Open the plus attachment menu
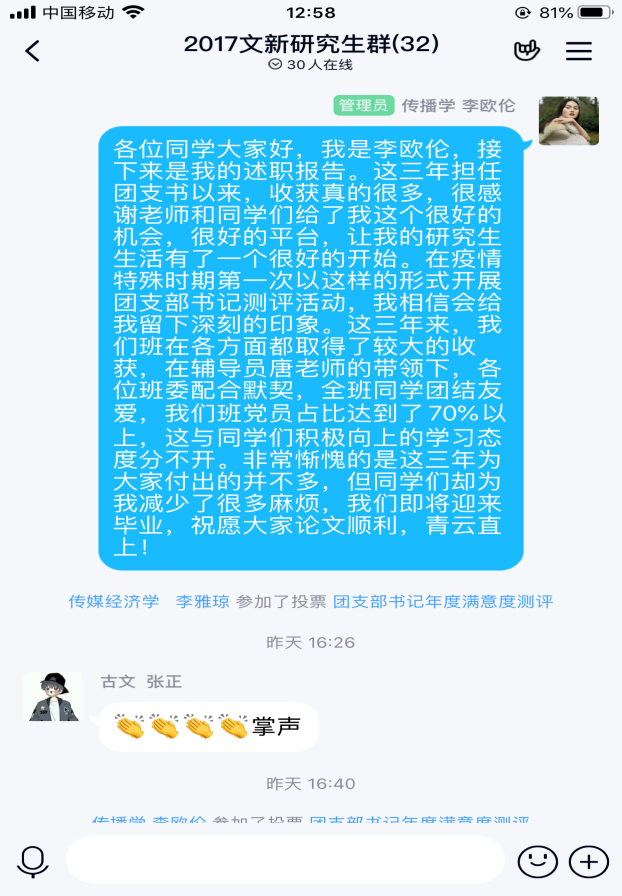Image resolution: width=622 pixels, height=896 pixels. [x=588, y=860]
